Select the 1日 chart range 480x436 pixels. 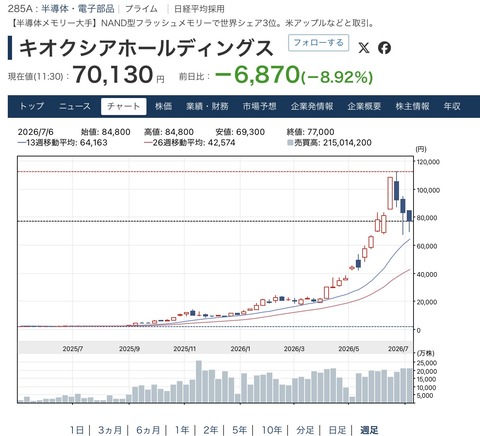[77, 430]
